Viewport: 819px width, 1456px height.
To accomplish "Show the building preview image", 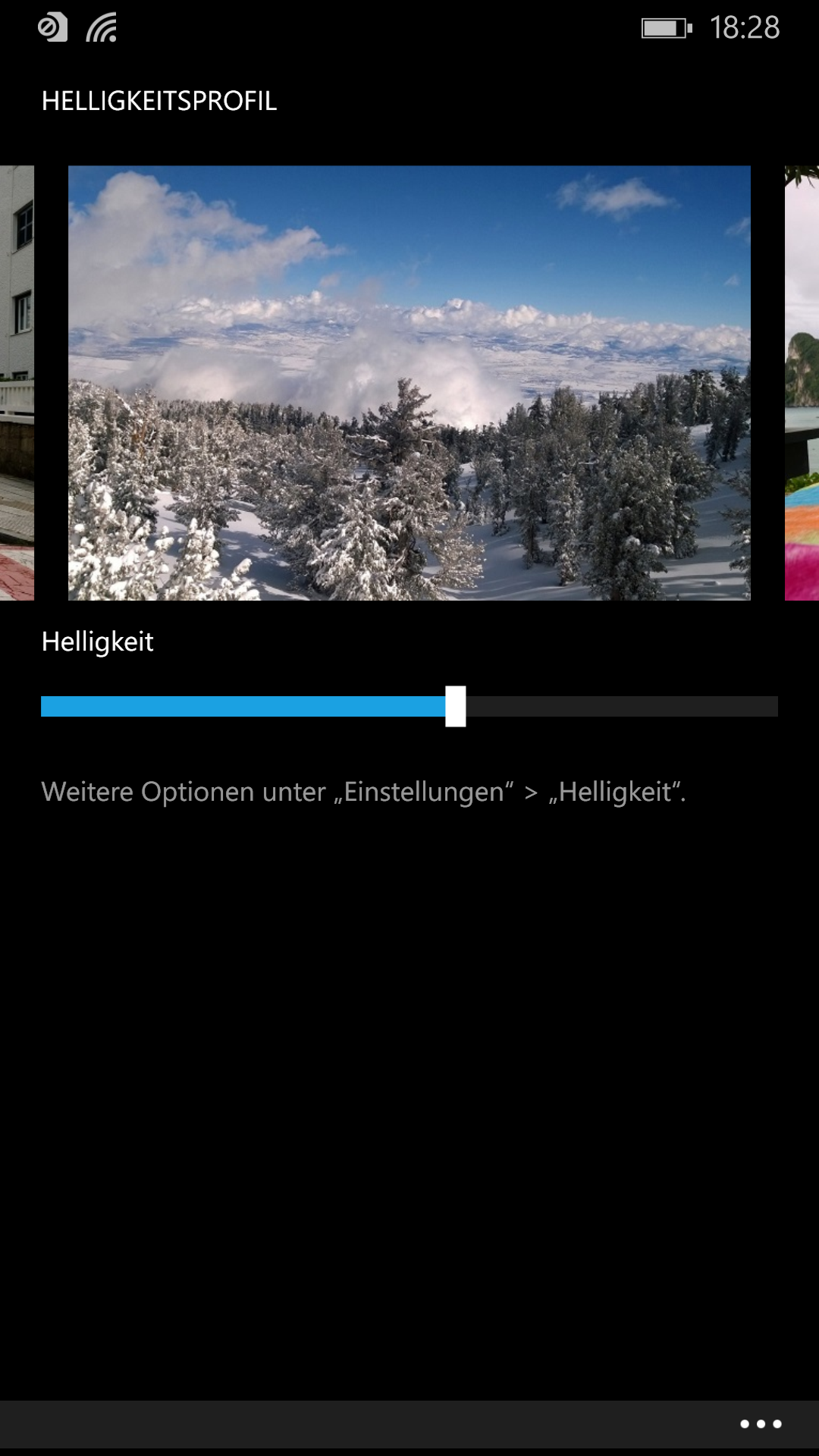I will 17,383.
